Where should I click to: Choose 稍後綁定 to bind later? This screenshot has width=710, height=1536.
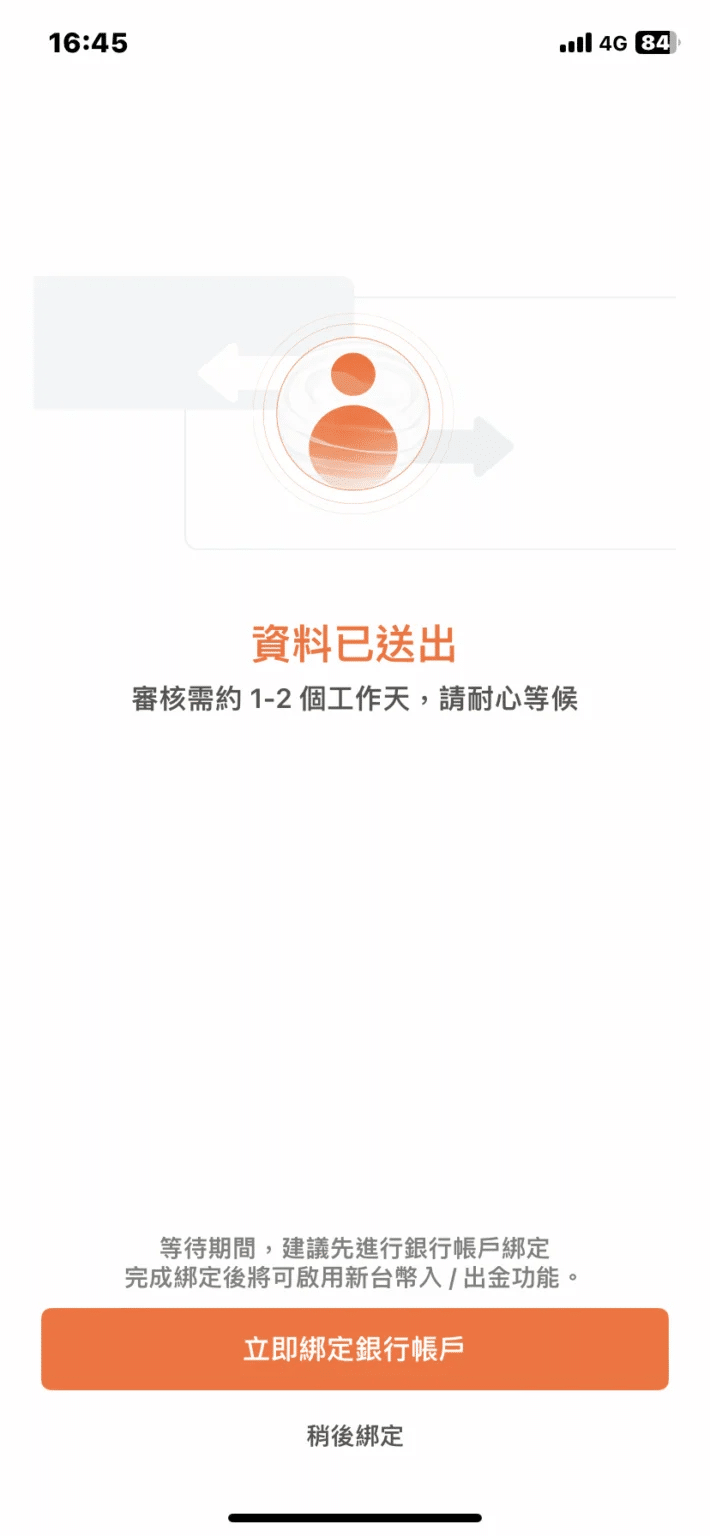click(354, 1436)
